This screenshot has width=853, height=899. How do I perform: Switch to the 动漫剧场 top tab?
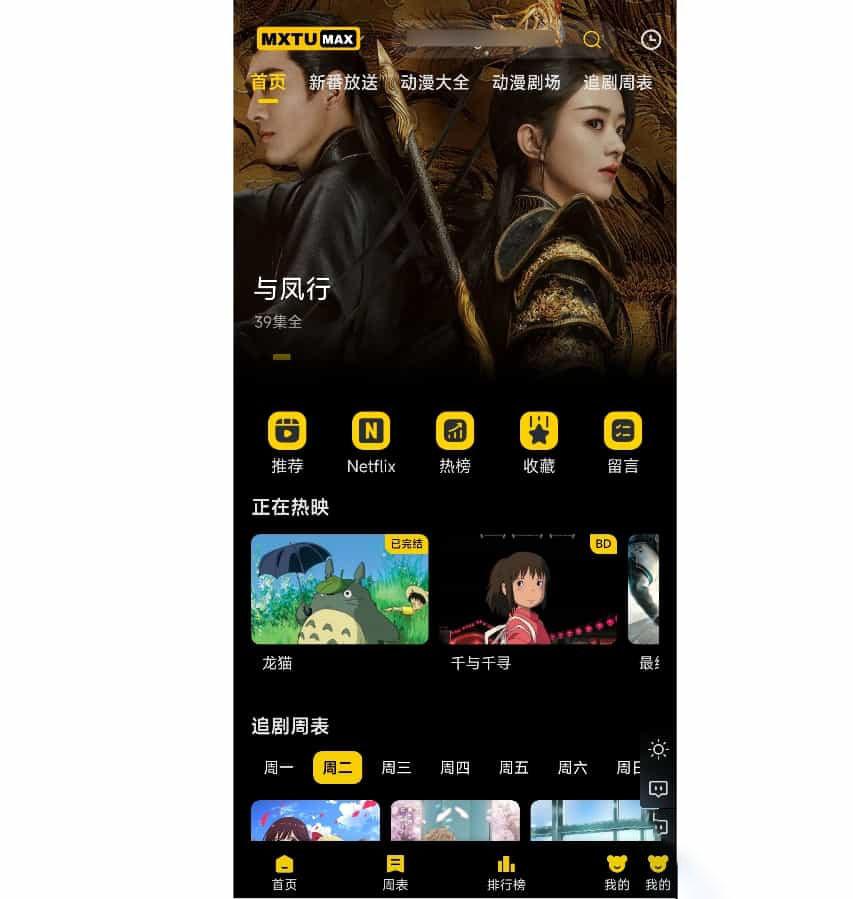[526, 83]
